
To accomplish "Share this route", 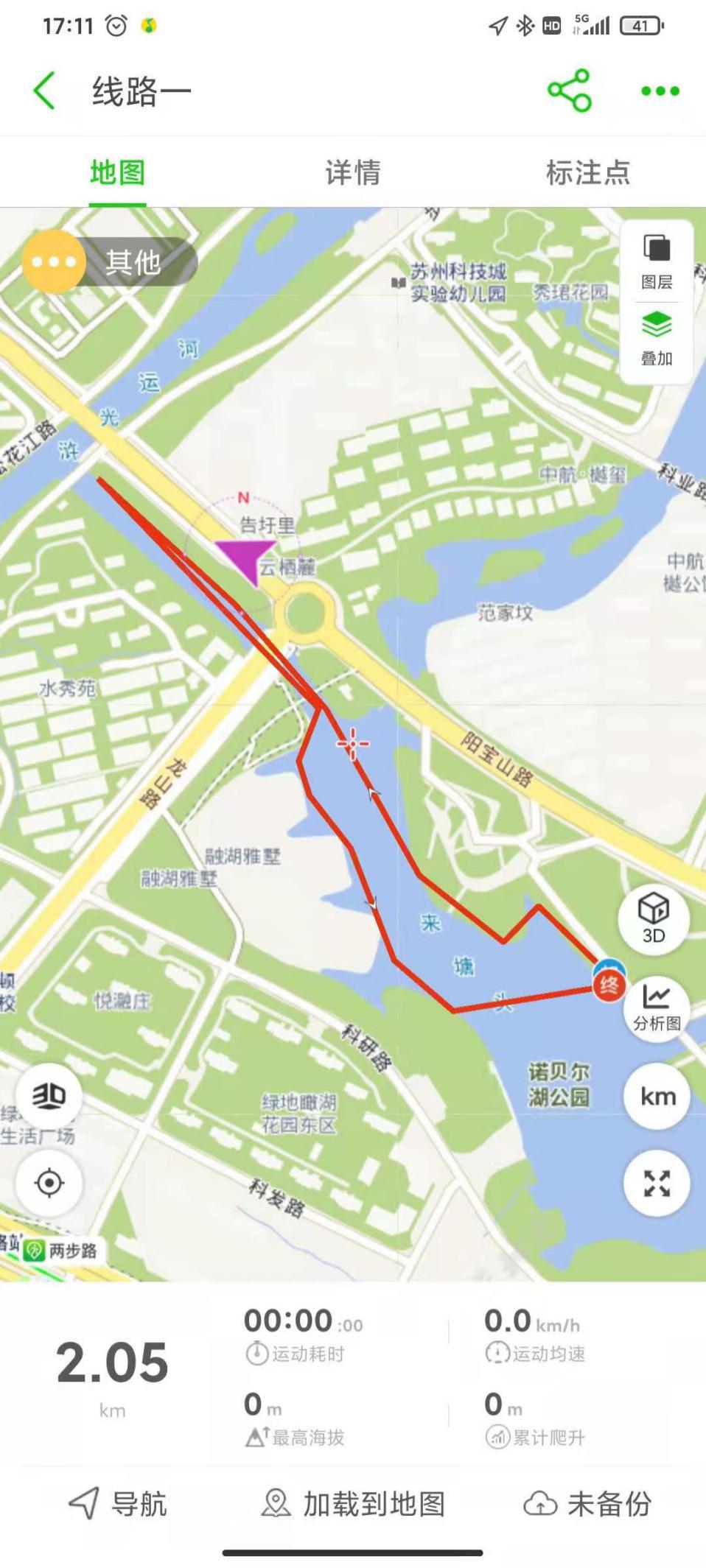I will [569, 91].
